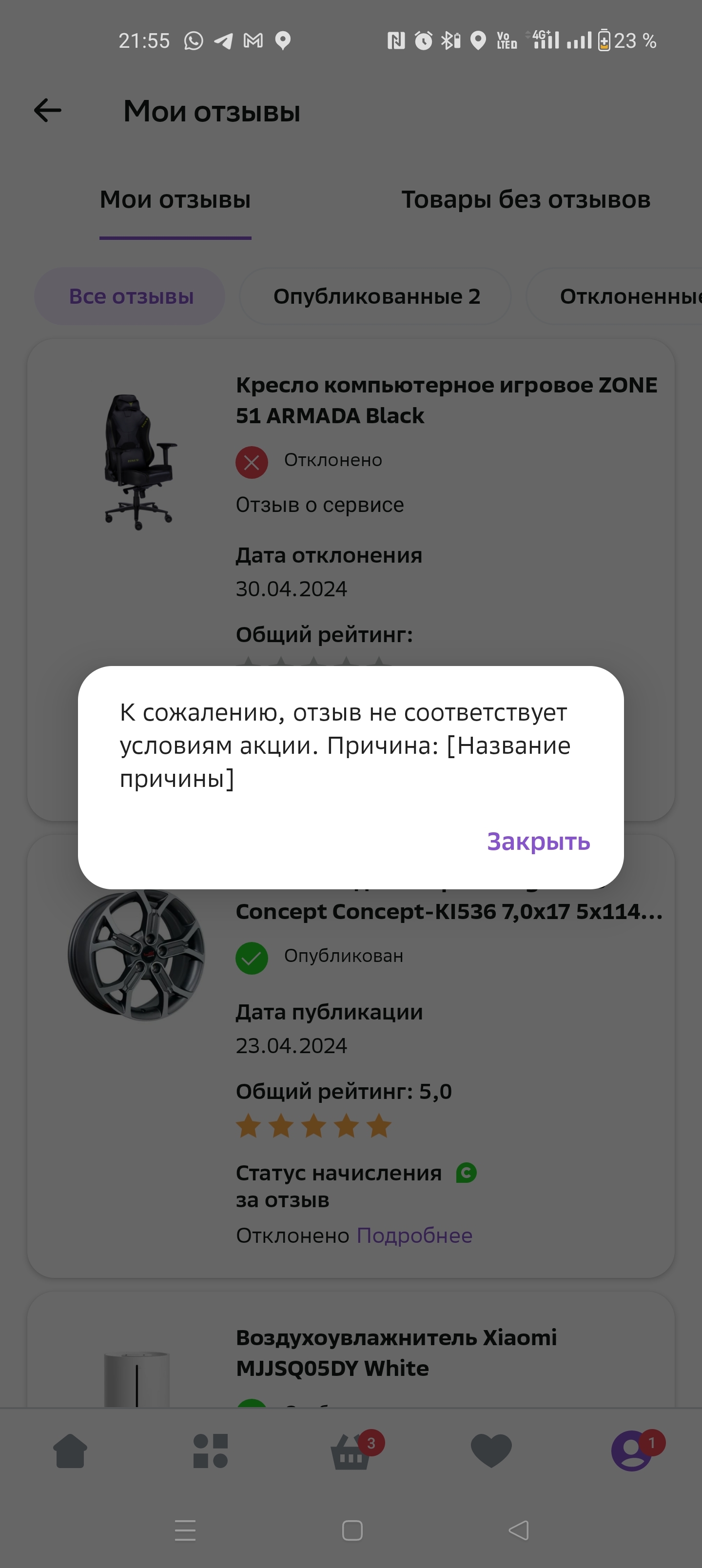Open the catalog tab
Viewport: 702px width, 1568px height.
coord(210,1451)
